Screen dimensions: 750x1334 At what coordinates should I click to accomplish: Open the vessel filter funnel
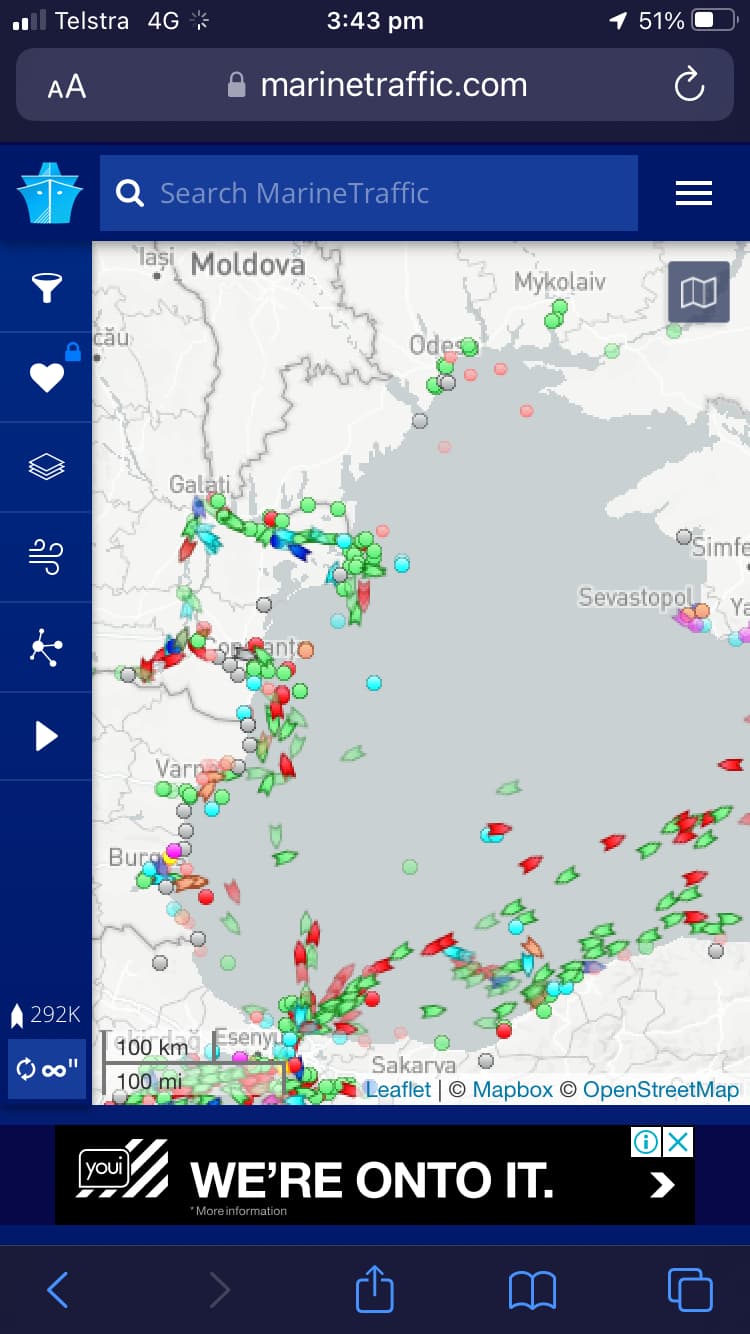(x=46, y=288)
